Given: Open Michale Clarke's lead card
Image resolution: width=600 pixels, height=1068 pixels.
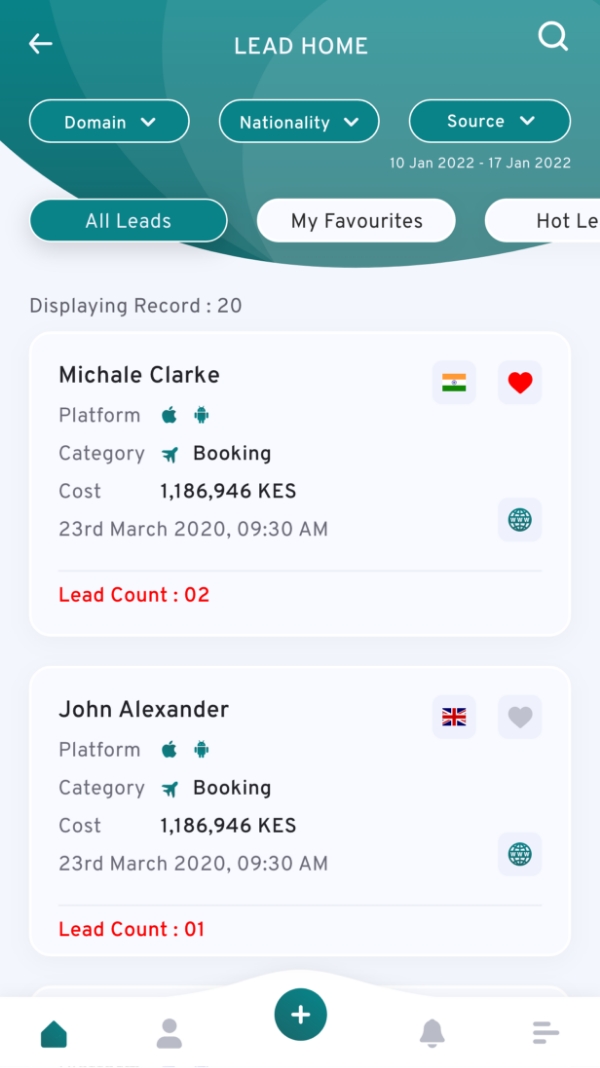Looking at the screenshot, I should pyautogui.click(x=300, y=484).
